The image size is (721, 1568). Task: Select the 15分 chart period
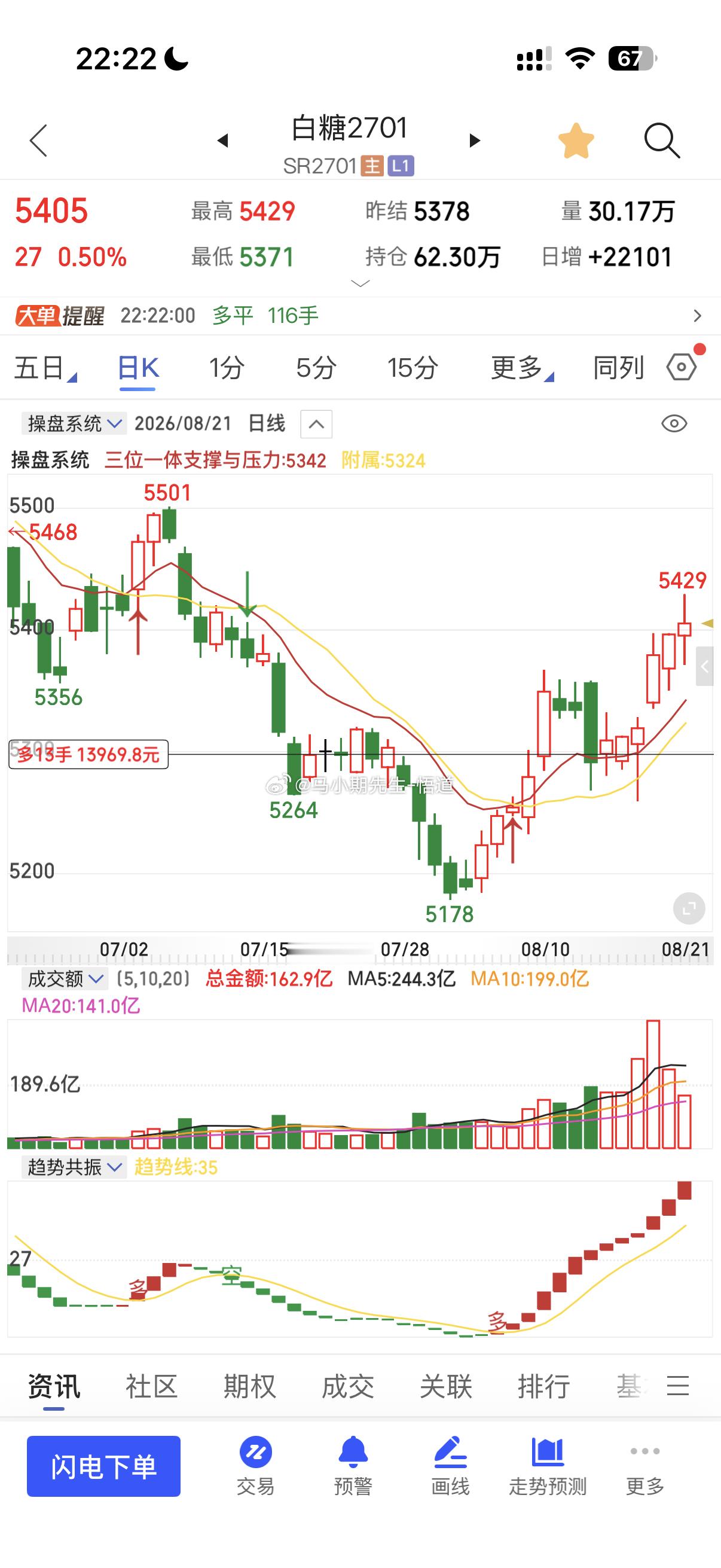coord(413,368)
